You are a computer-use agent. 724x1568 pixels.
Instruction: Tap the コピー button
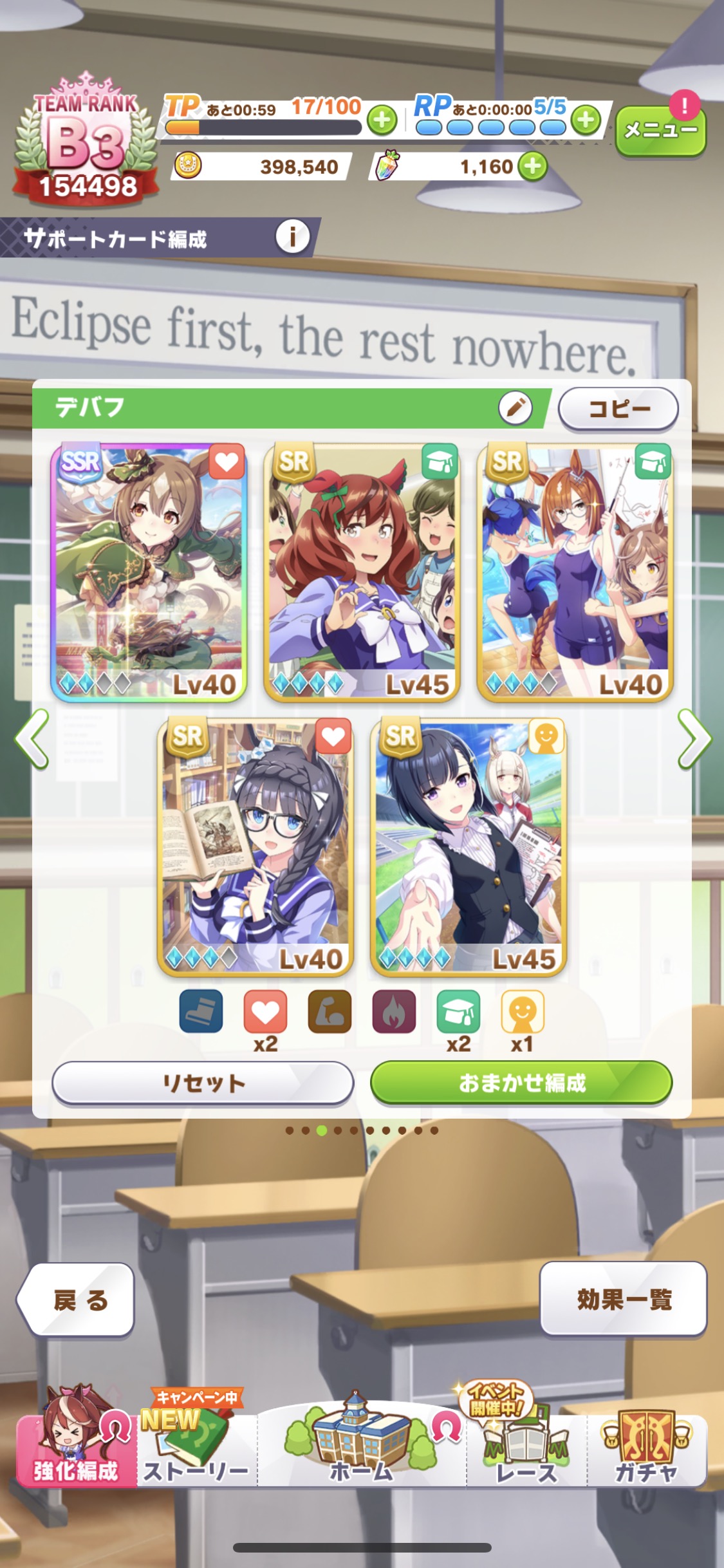coord(618,409)
